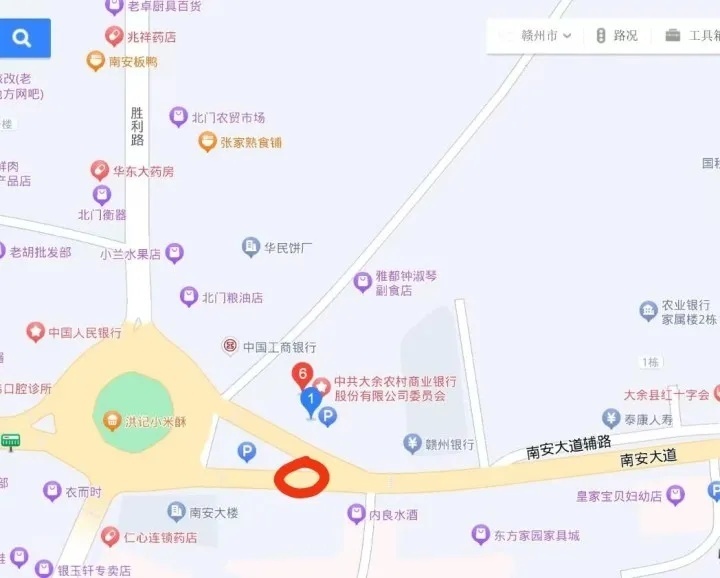Open the 中国人民银行 place marker

click(x=36, y=332)
